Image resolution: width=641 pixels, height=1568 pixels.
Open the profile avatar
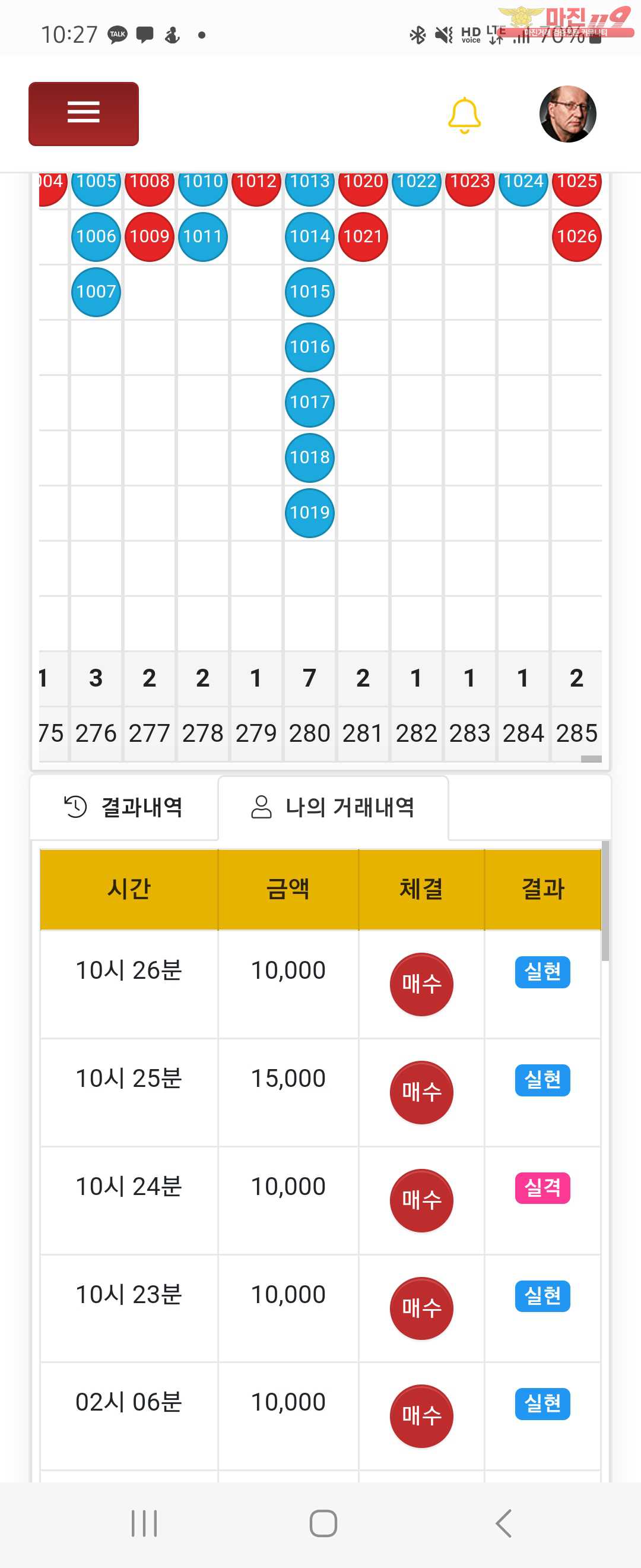click(567, 114)
